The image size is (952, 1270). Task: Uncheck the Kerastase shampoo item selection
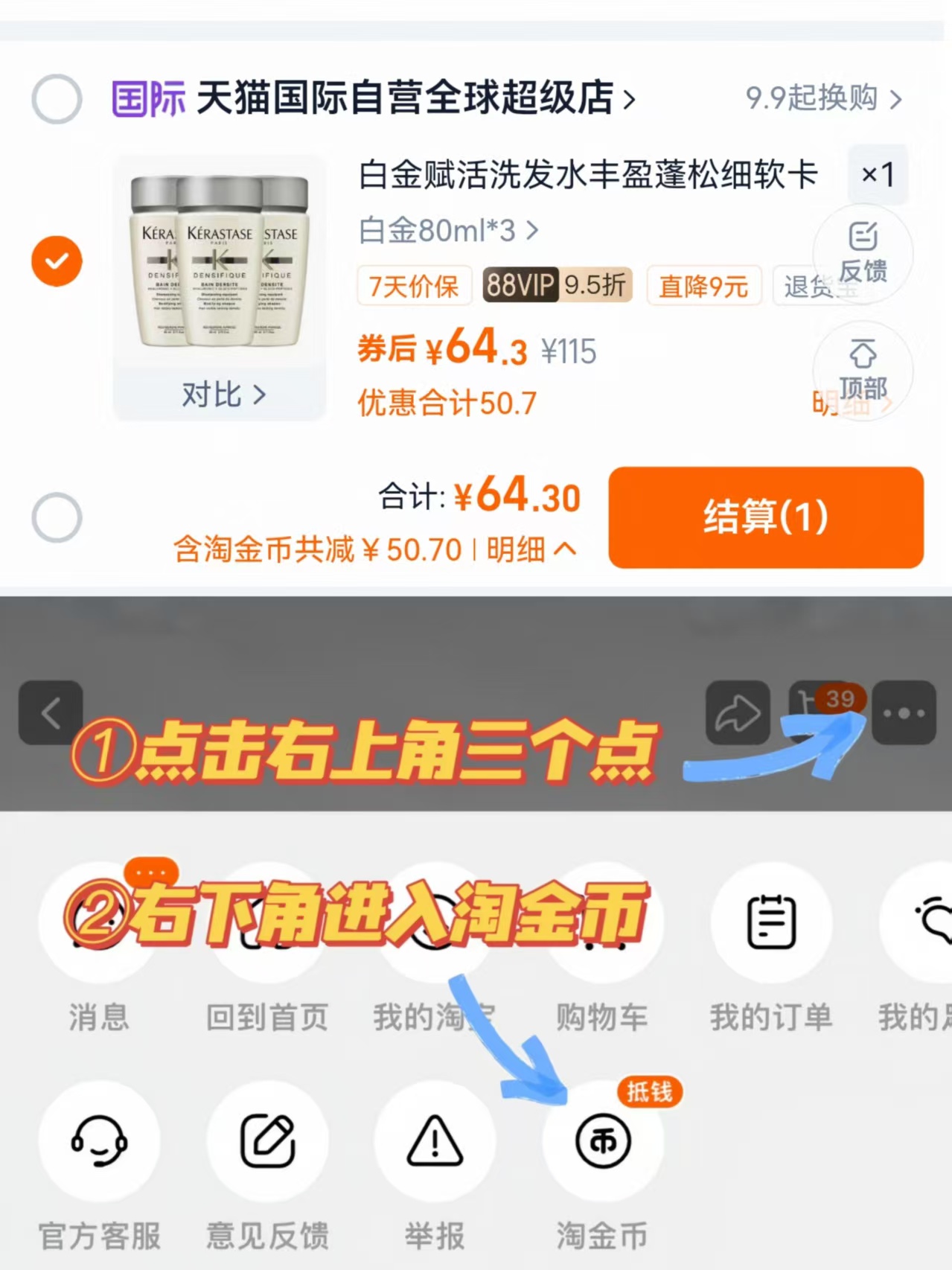[x=56, y=260]
